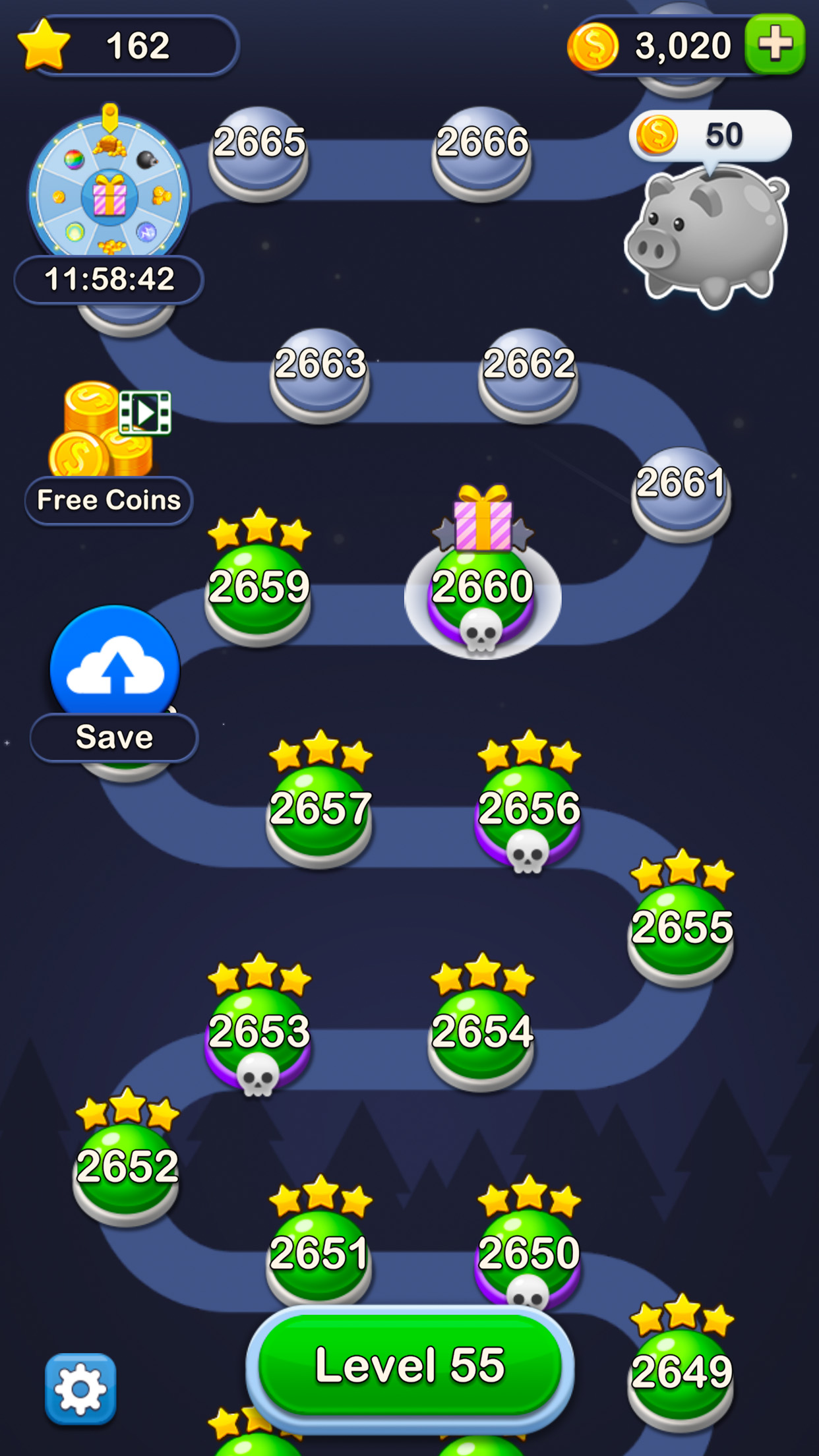This screenshot has width=819, height=1456.
Task: Replay level 2649
Action: (681, 1378)
